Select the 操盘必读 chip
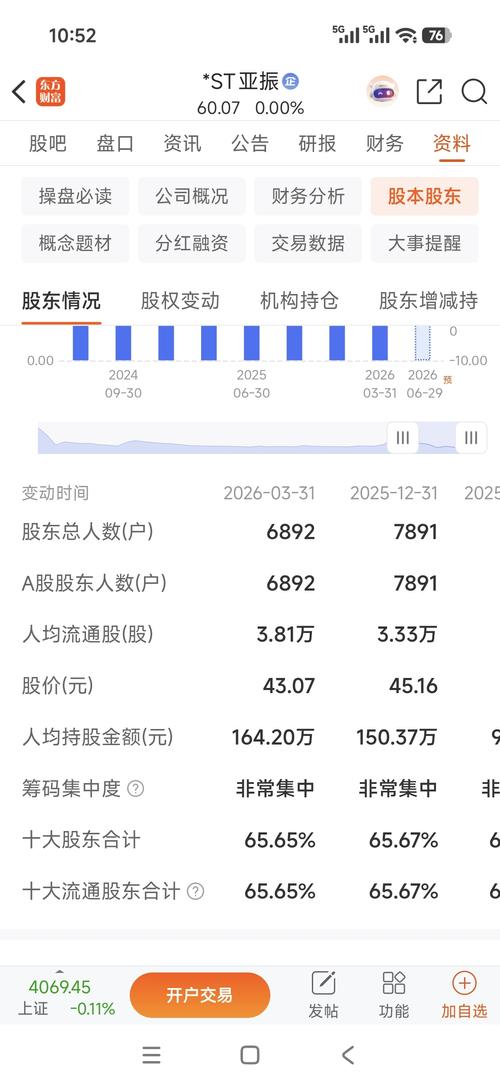 (75, 196)
